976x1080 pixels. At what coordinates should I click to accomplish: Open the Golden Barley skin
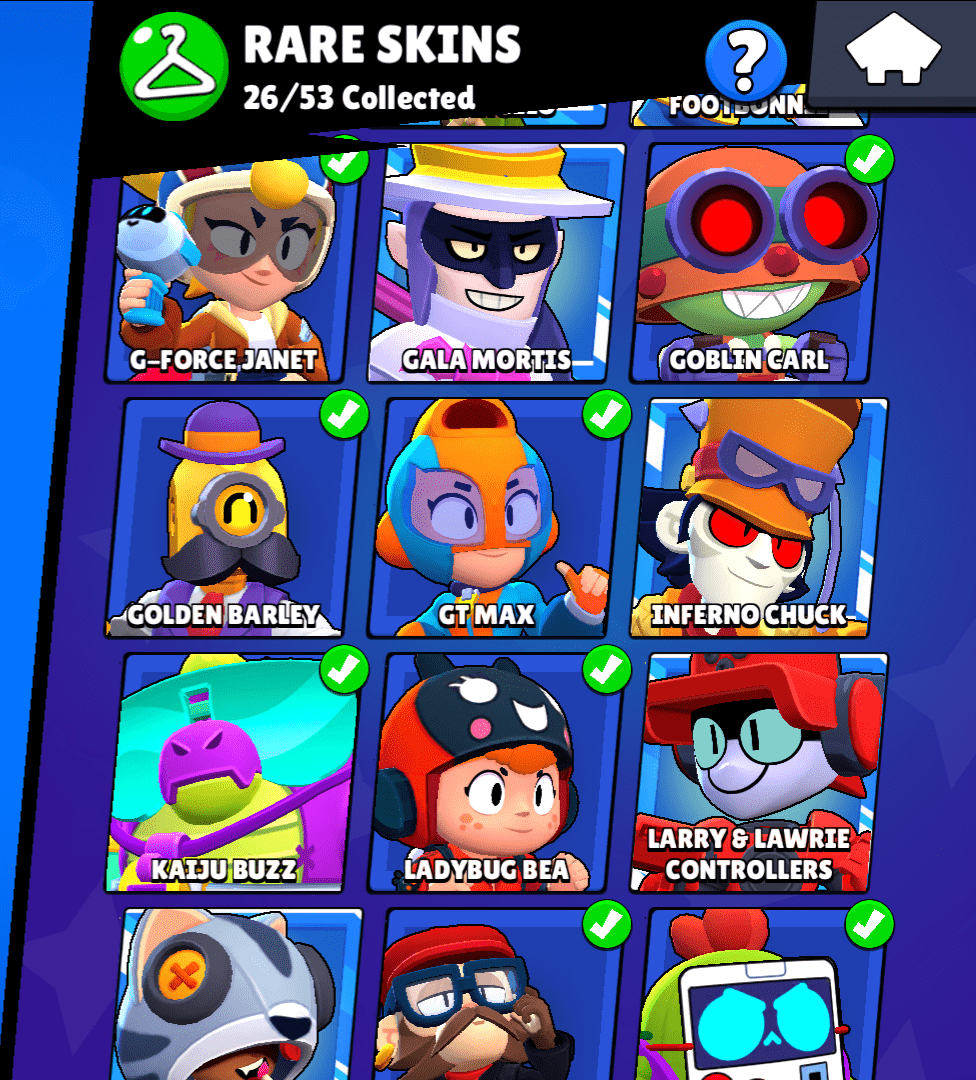click(230, 518)
